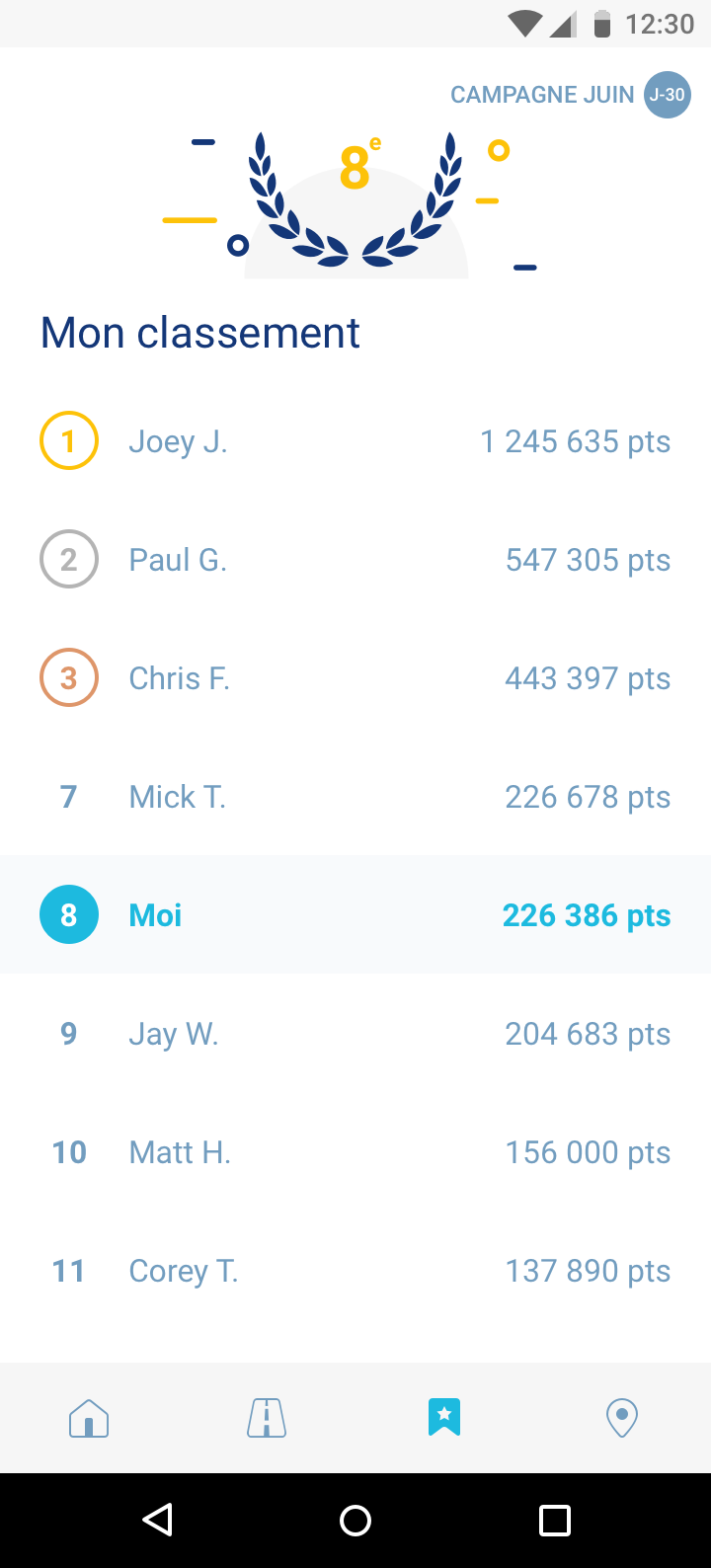
Task: Go back with the system back button
Action: (x=158, y=1520)
